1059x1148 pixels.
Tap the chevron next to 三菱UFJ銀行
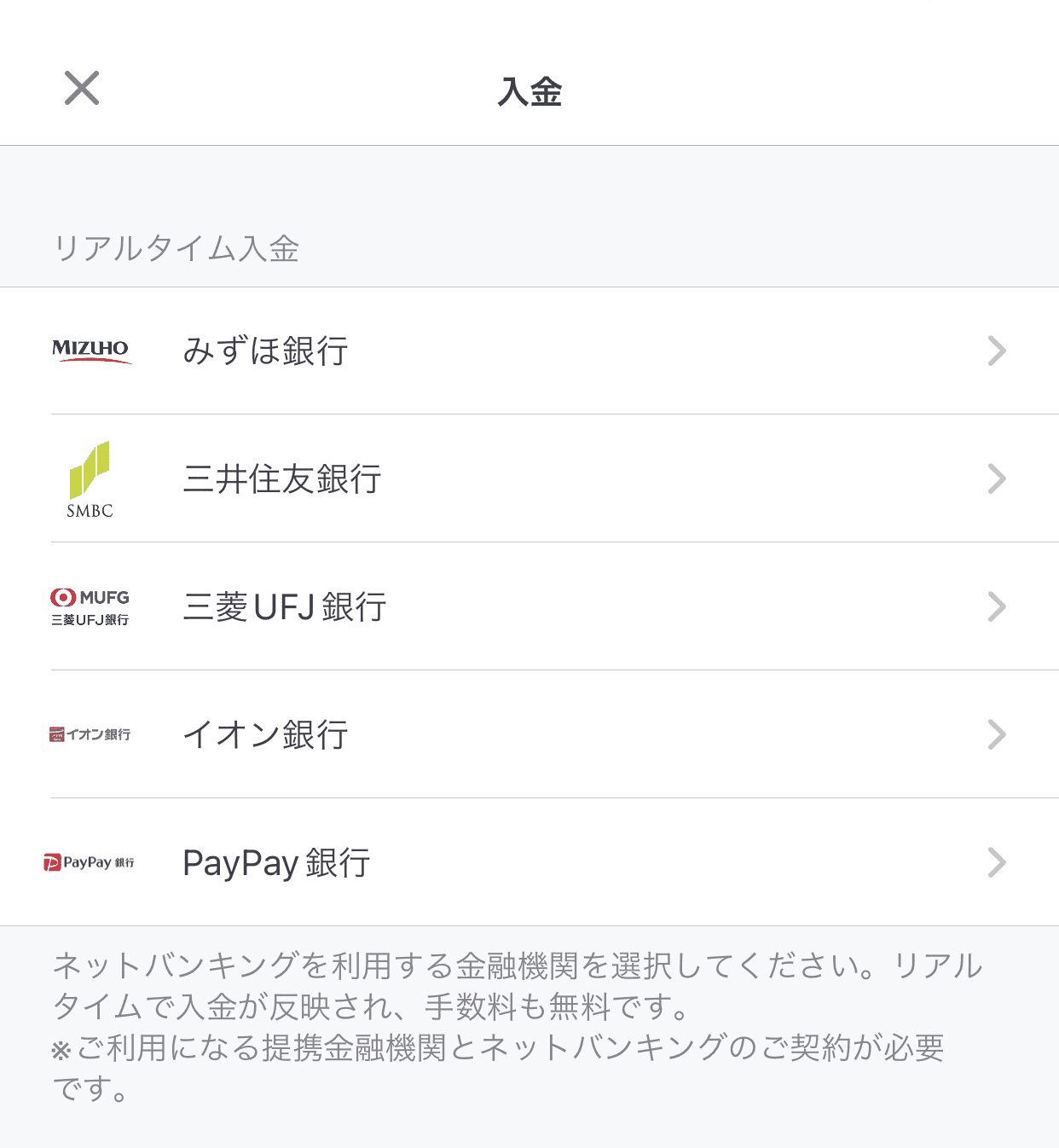click(x=996, y=606)
